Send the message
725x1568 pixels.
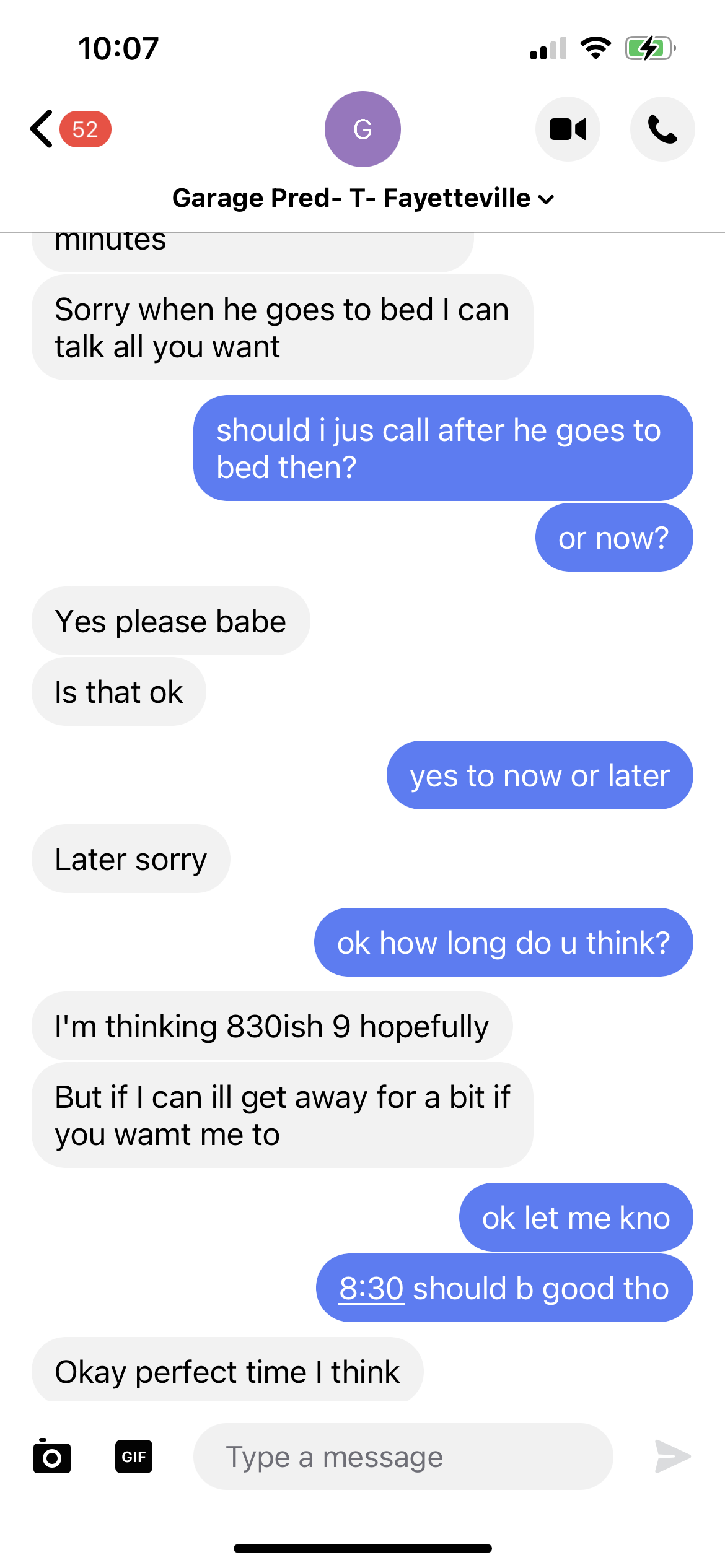tap(672, 1456)
